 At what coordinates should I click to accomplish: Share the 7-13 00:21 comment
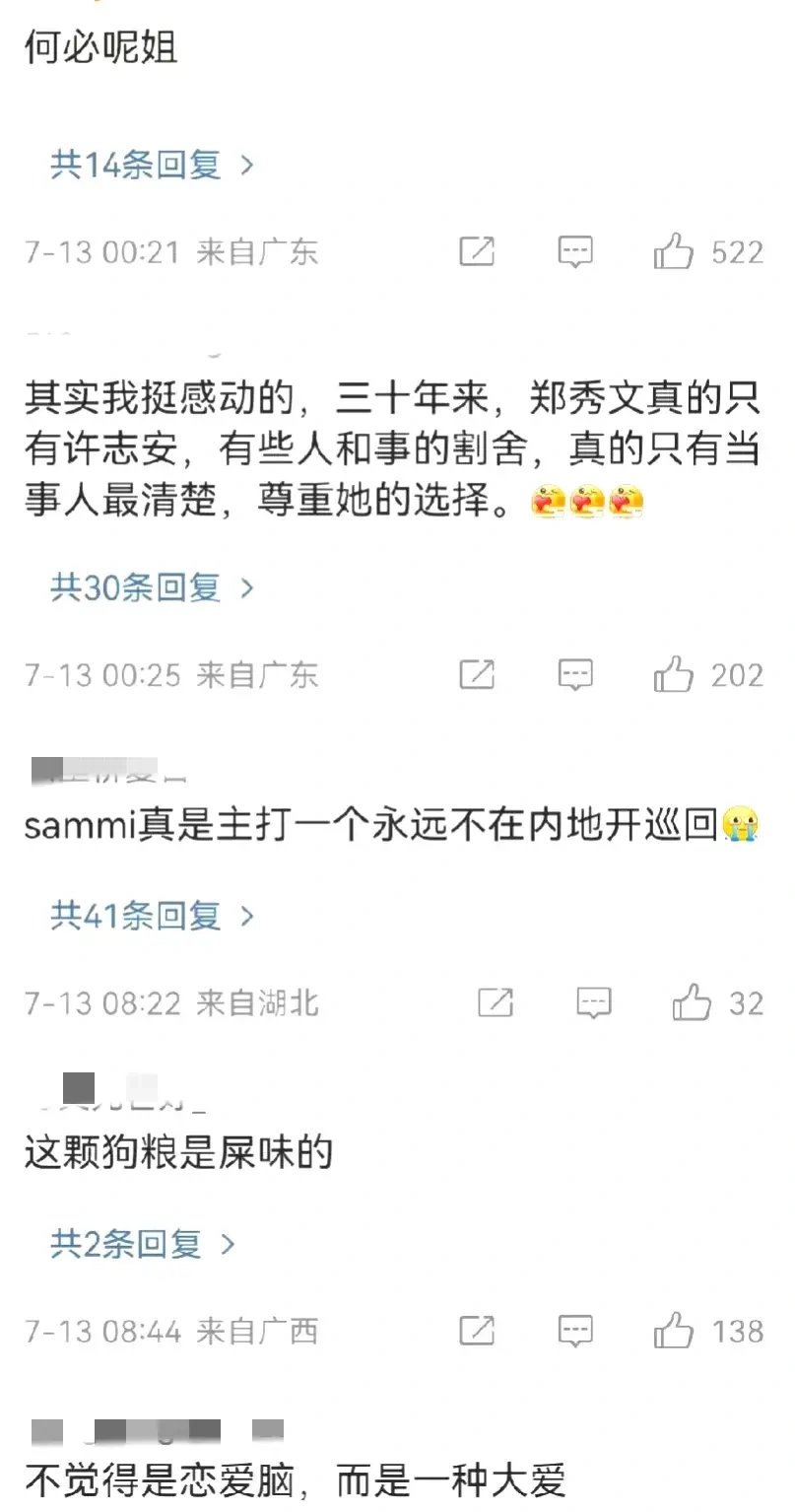coord(477,252)
